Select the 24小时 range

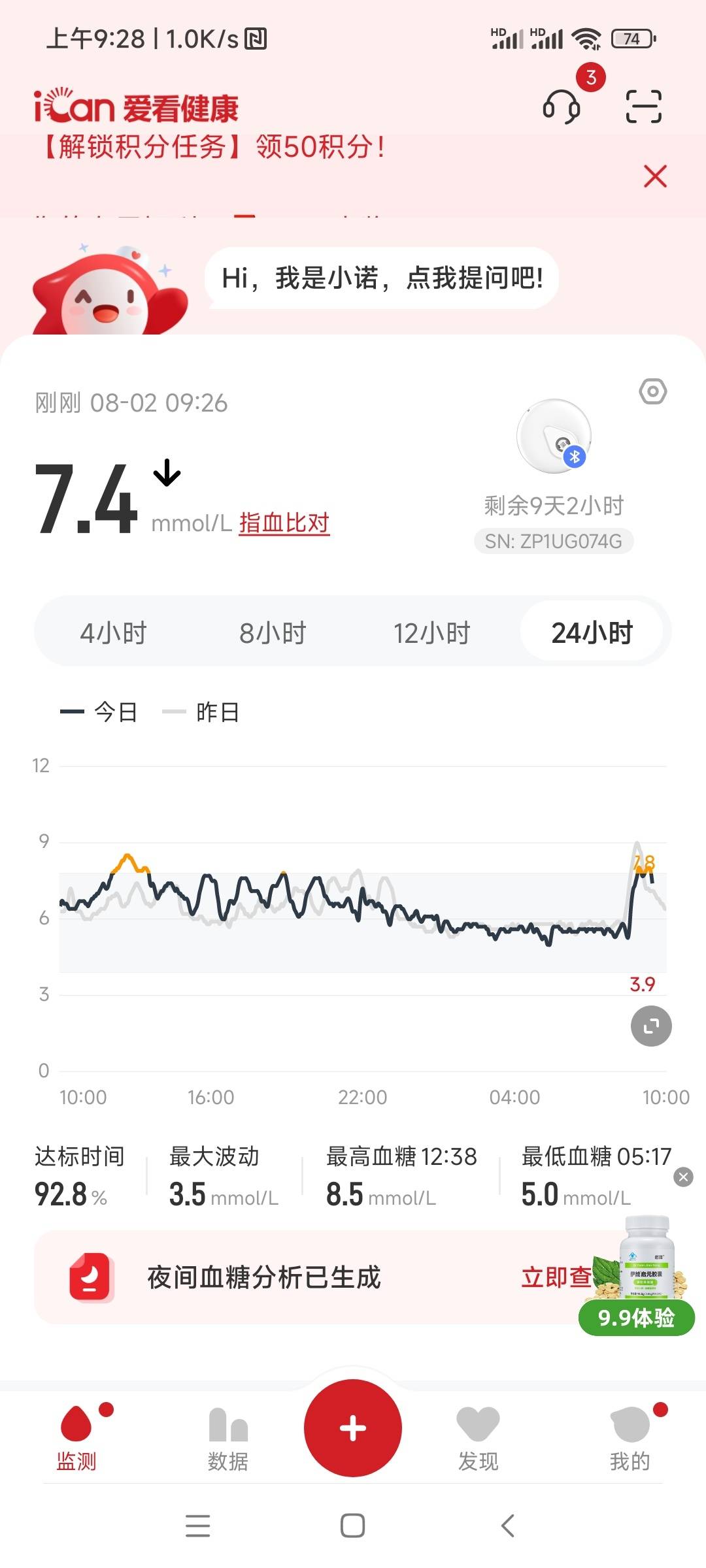click(592, 632)
